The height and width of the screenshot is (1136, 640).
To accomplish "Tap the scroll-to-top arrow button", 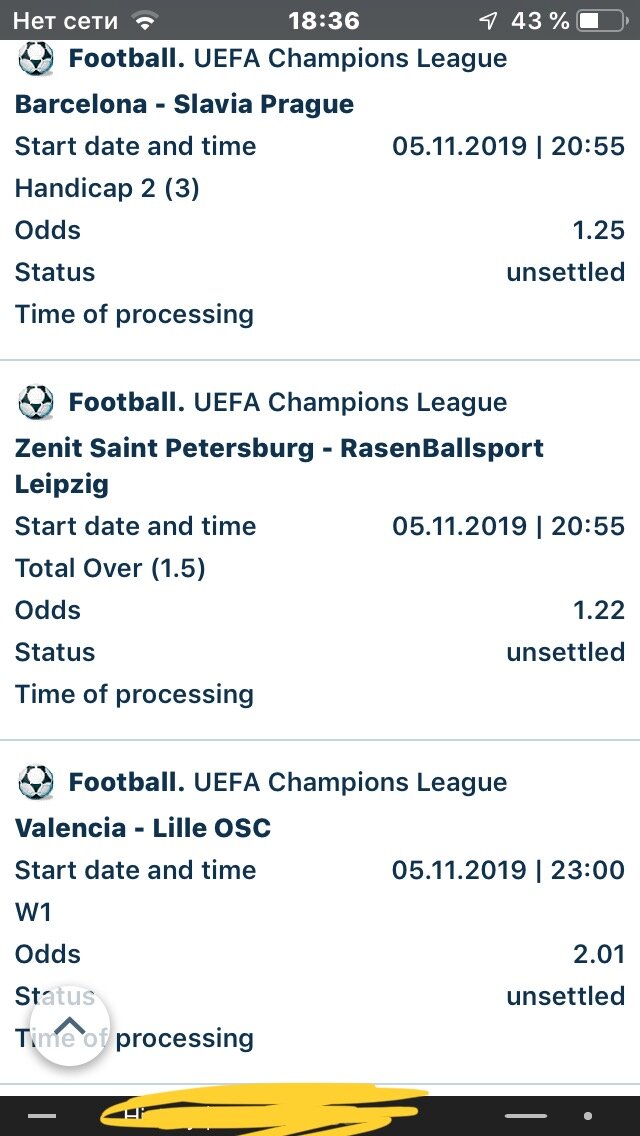I will [70, 1026].
